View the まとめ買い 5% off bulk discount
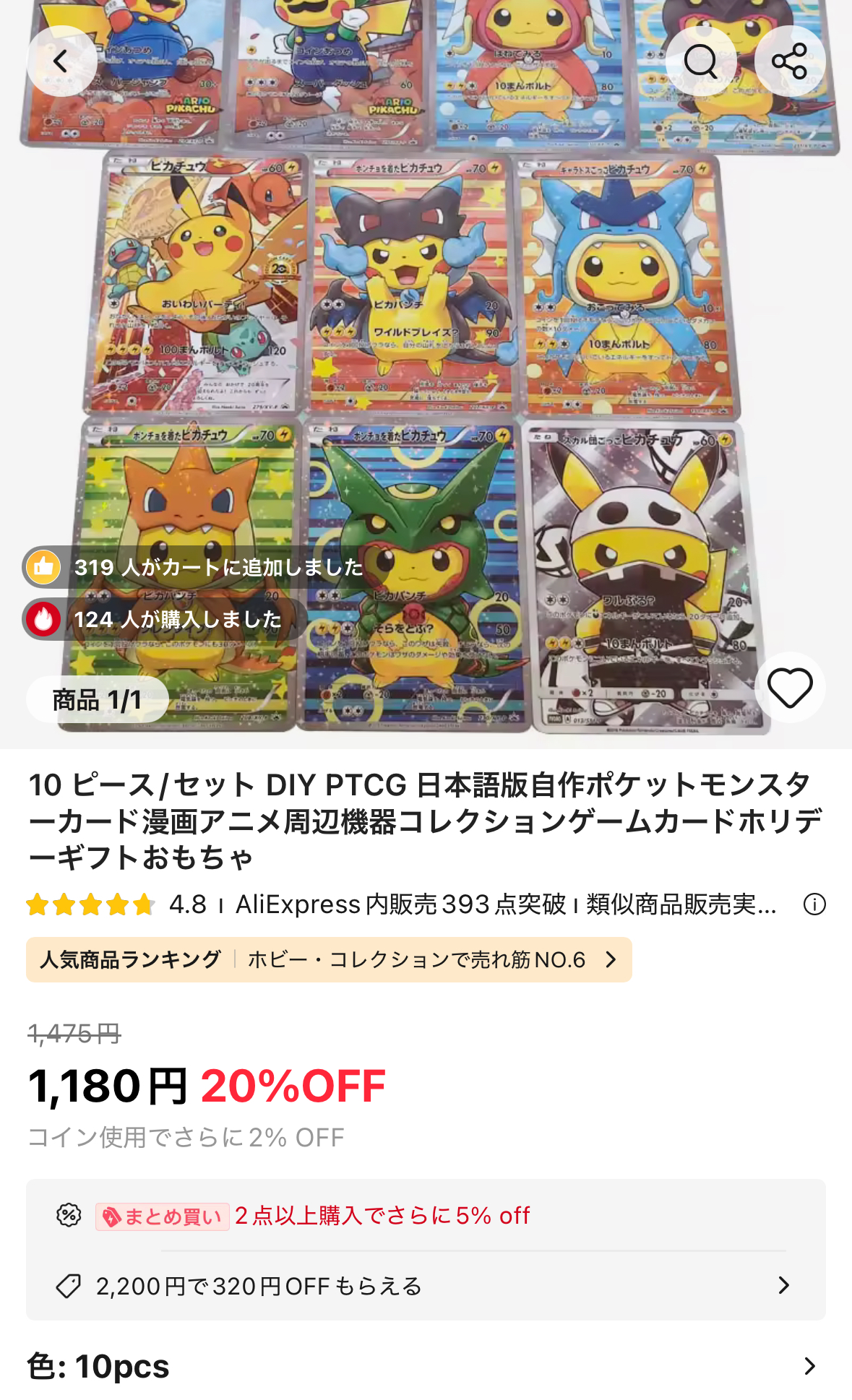Screen dimensions: 852x1400 point(312,1216)
